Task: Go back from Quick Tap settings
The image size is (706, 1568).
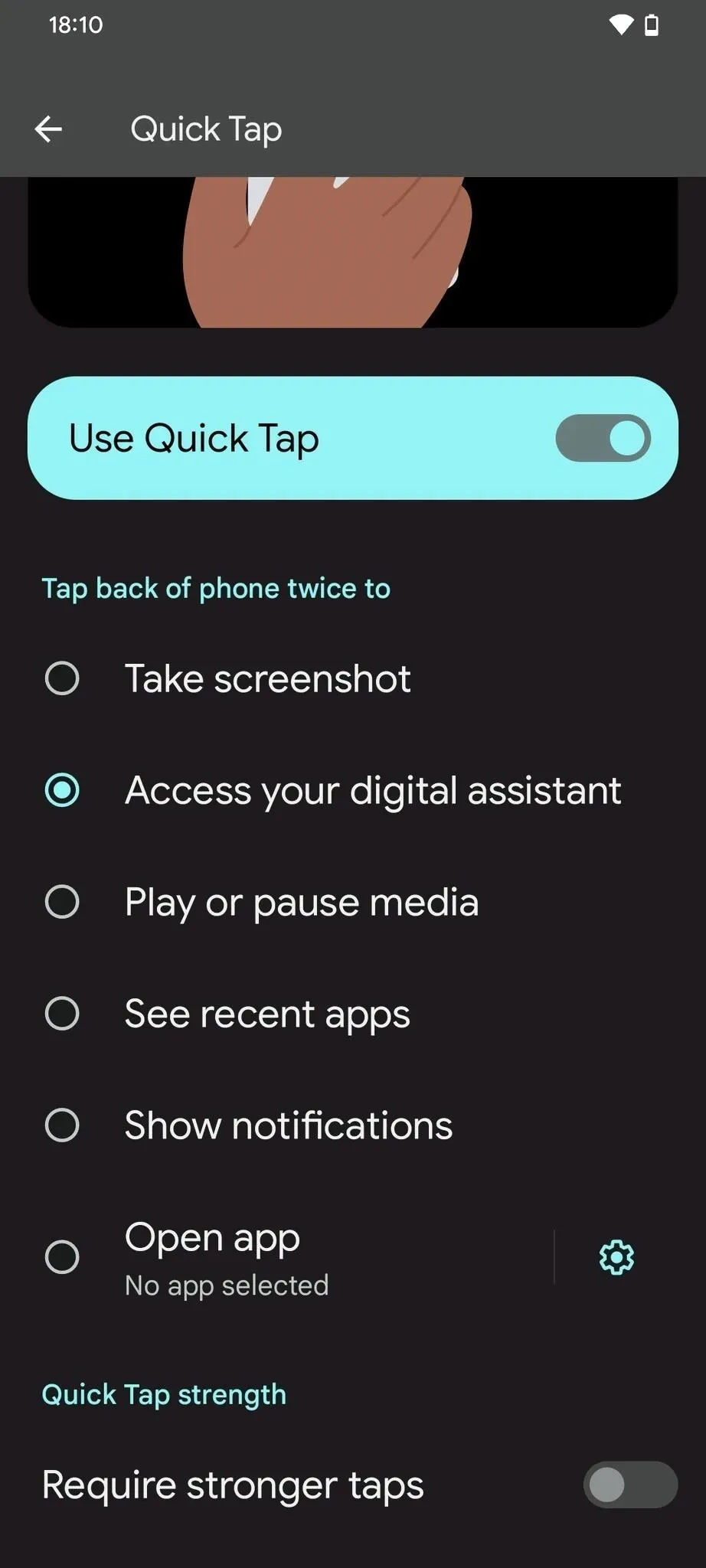Action: pyautogui.click(x=48, y=129)
